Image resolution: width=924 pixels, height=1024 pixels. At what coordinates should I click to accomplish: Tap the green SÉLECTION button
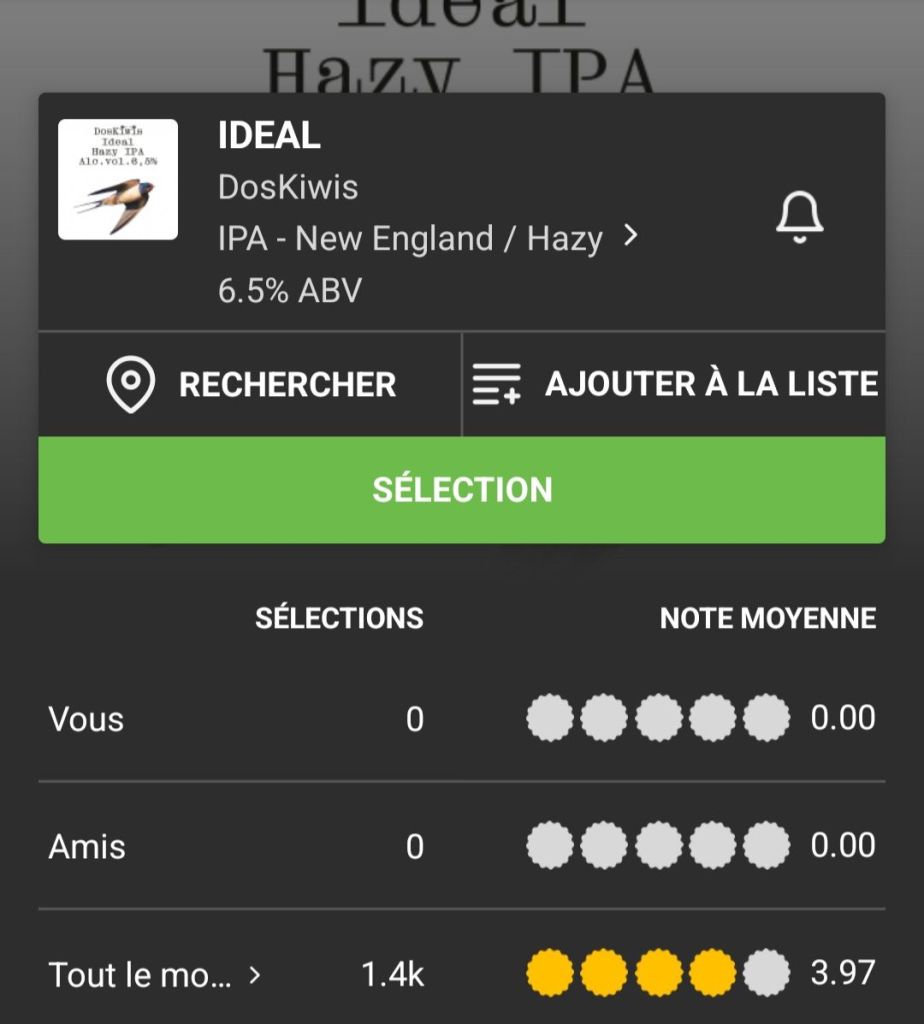[x=462, y=490]
